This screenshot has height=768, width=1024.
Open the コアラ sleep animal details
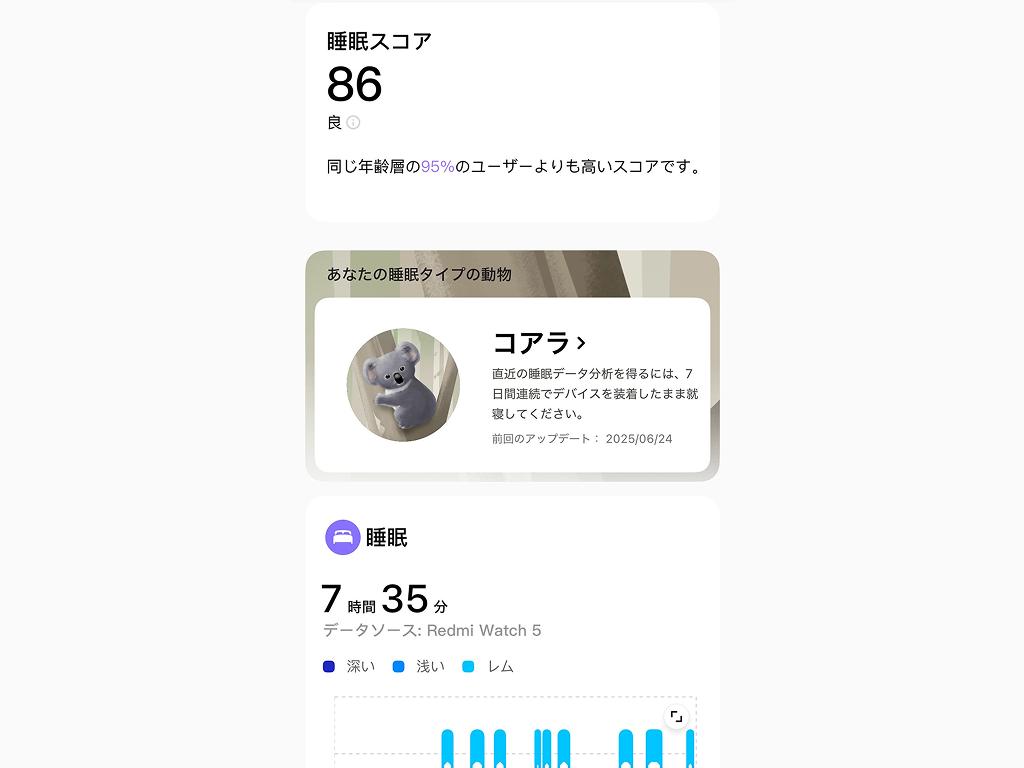(539, 343)
